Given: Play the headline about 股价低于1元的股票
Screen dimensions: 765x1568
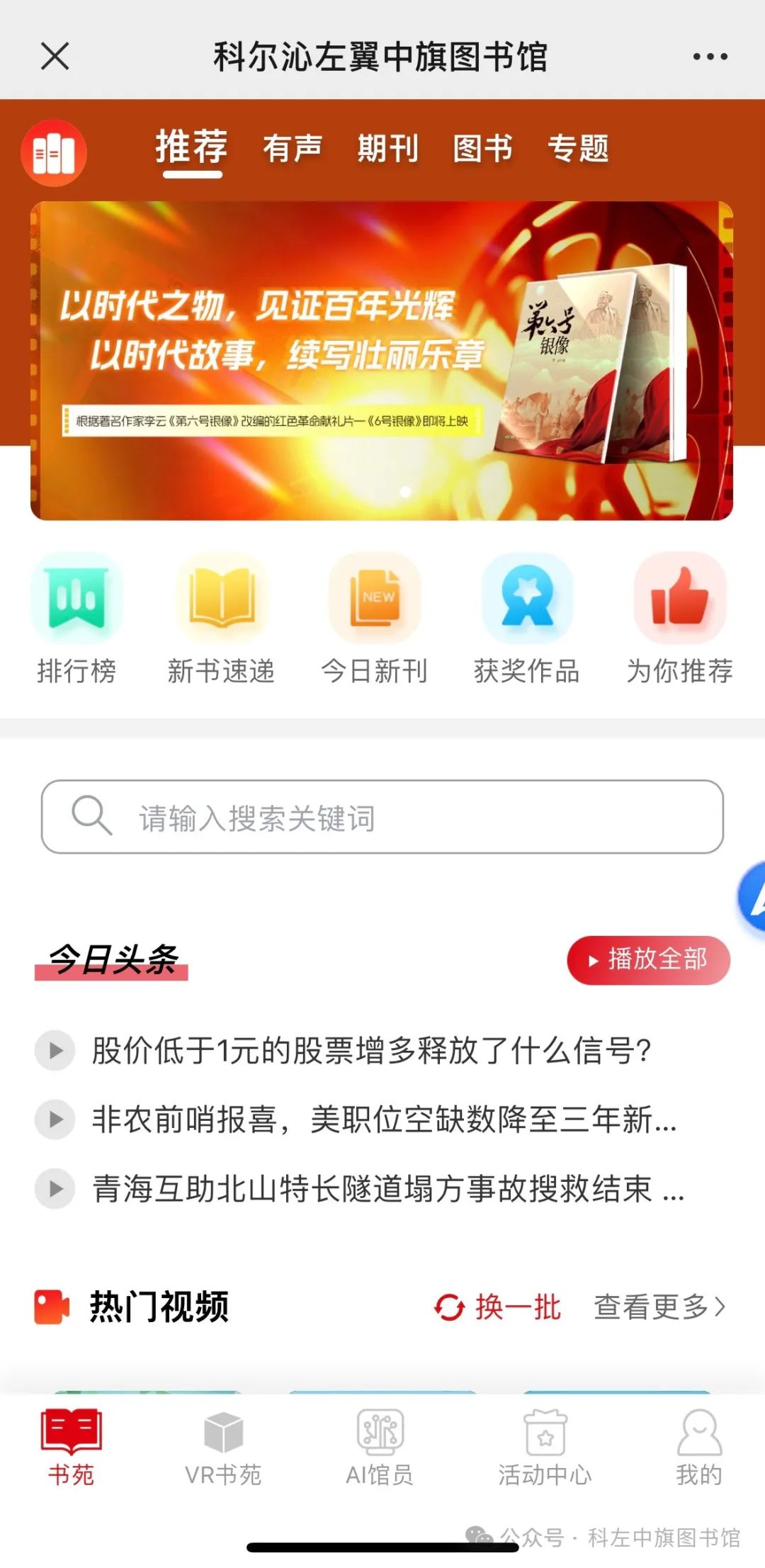Looking at the screenshot, I should pos(55,1050).
